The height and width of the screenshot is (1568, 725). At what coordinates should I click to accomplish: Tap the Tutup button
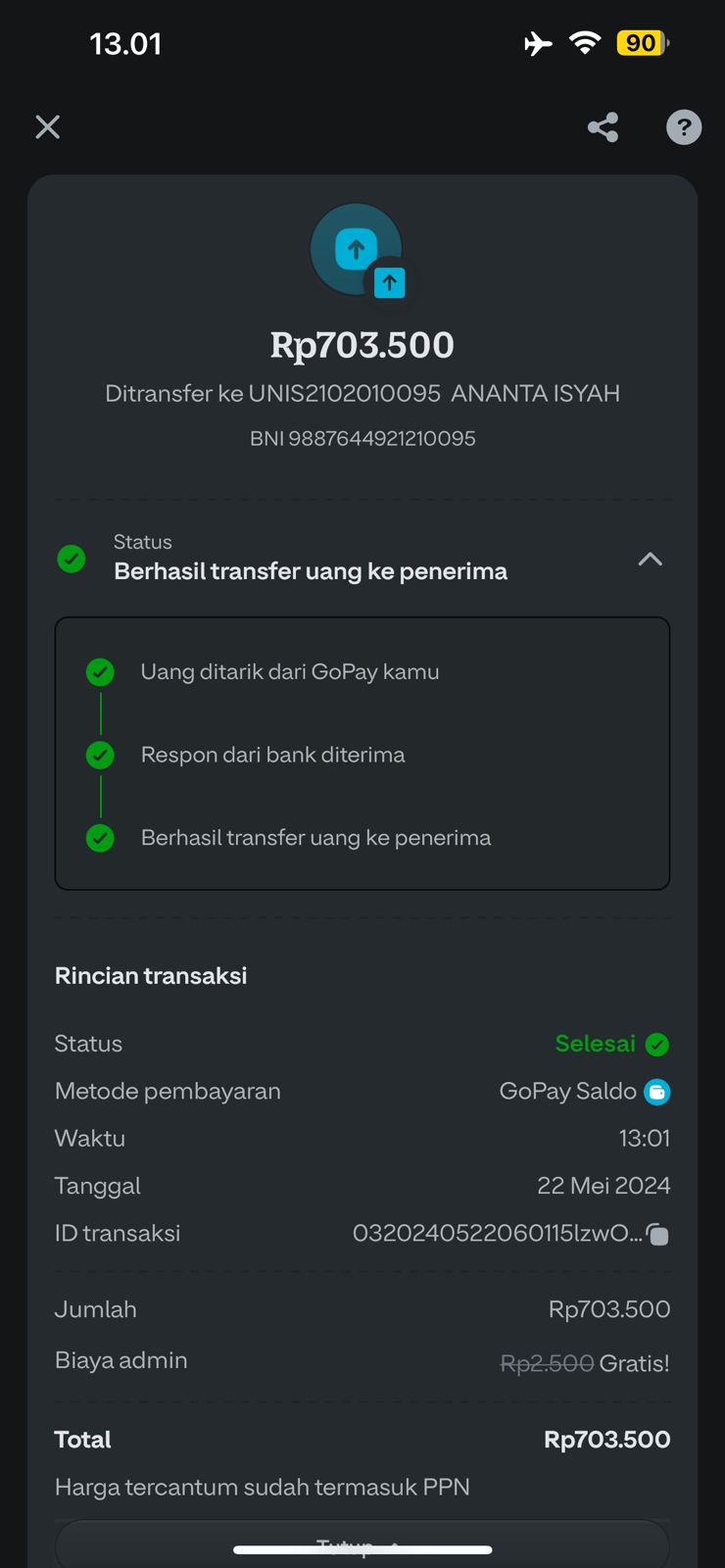pos(362,1544)
